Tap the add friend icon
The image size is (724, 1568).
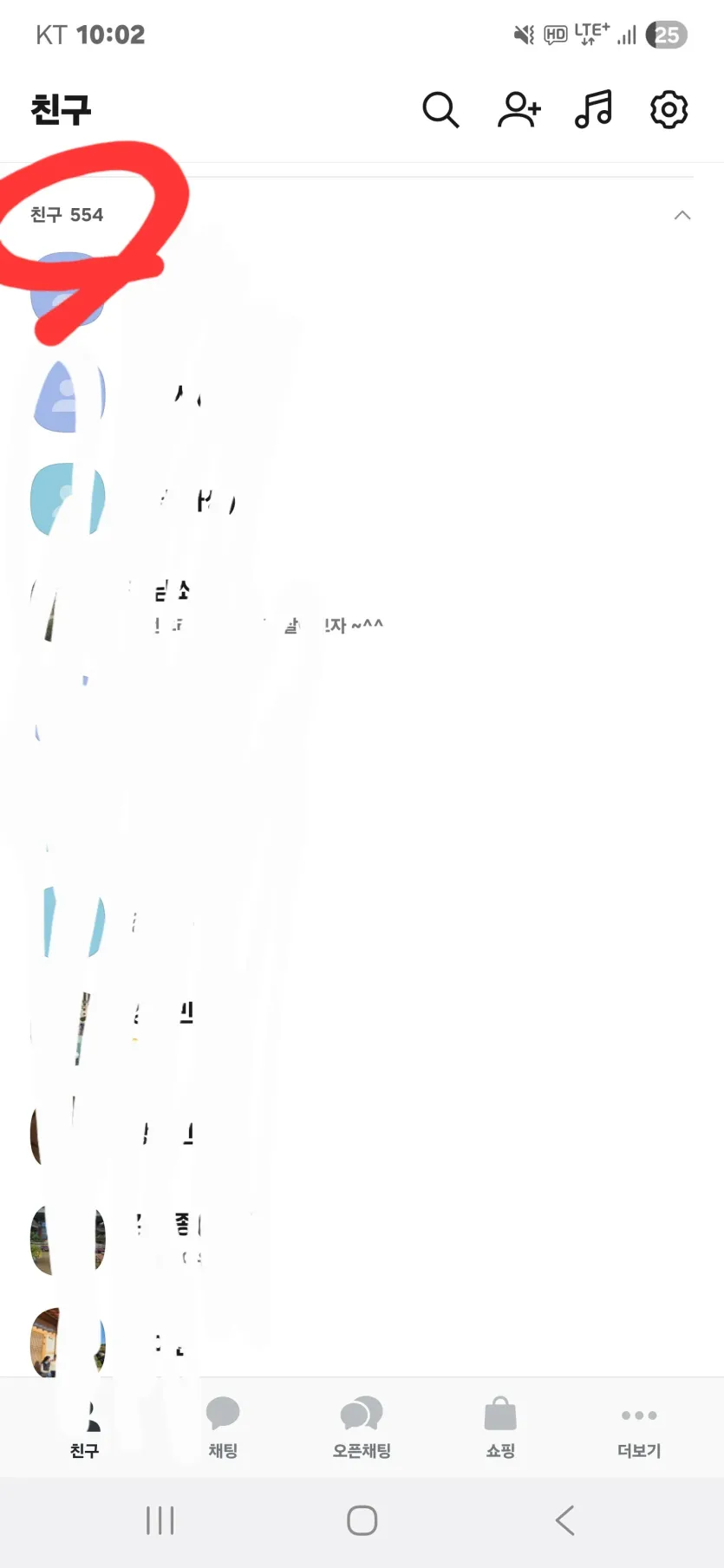(519, 110)
